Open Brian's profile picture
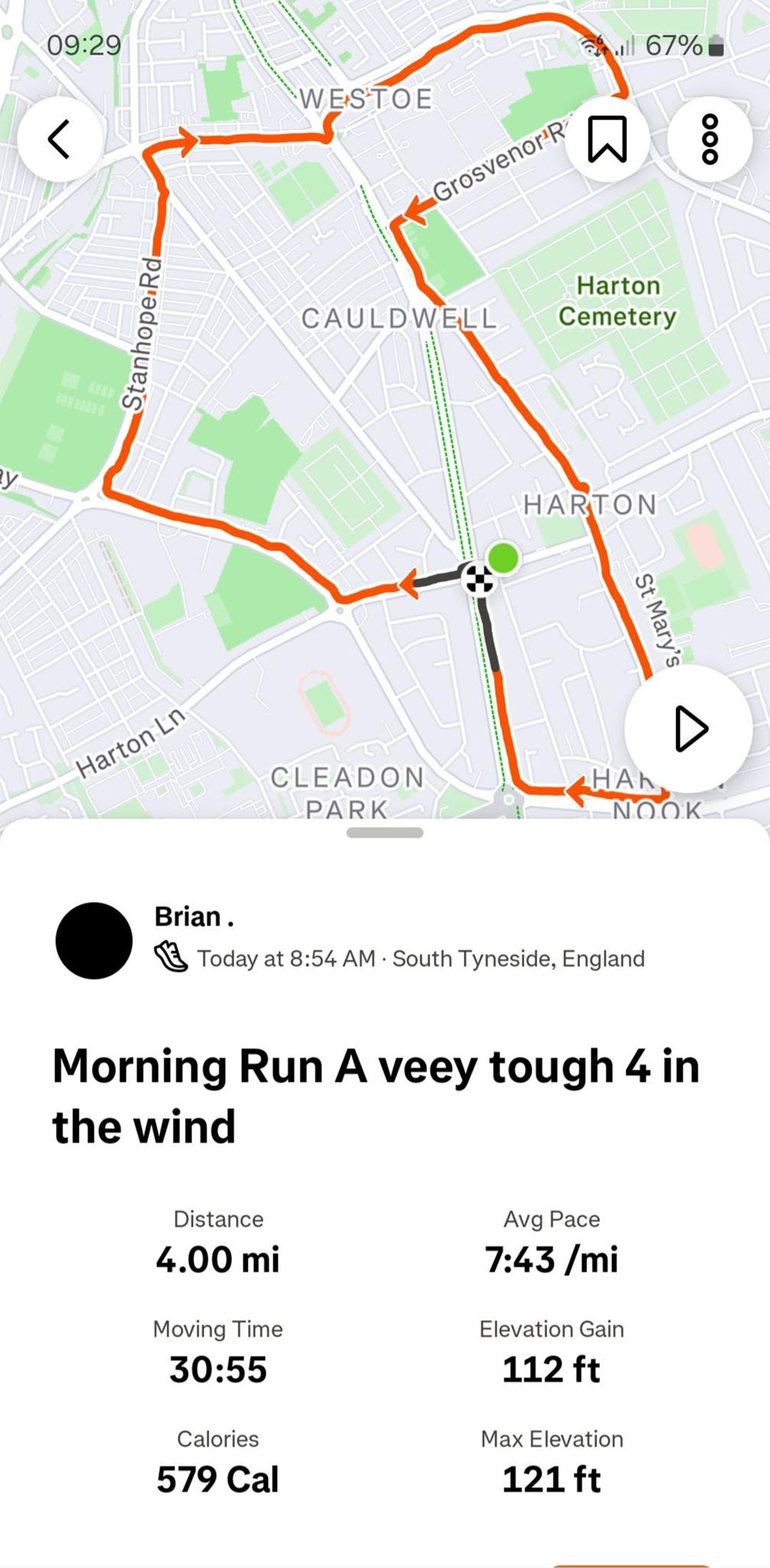The height and width of the screenshot is (1568, 770). pos(94,940)
